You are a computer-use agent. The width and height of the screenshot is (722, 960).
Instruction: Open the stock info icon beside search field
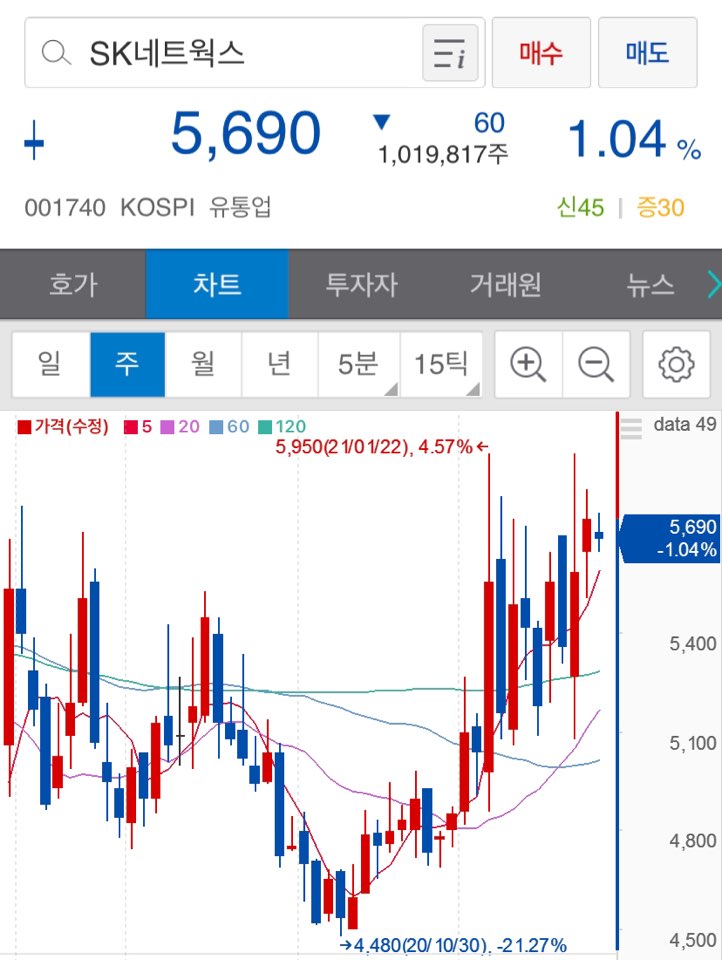point(449,52)
